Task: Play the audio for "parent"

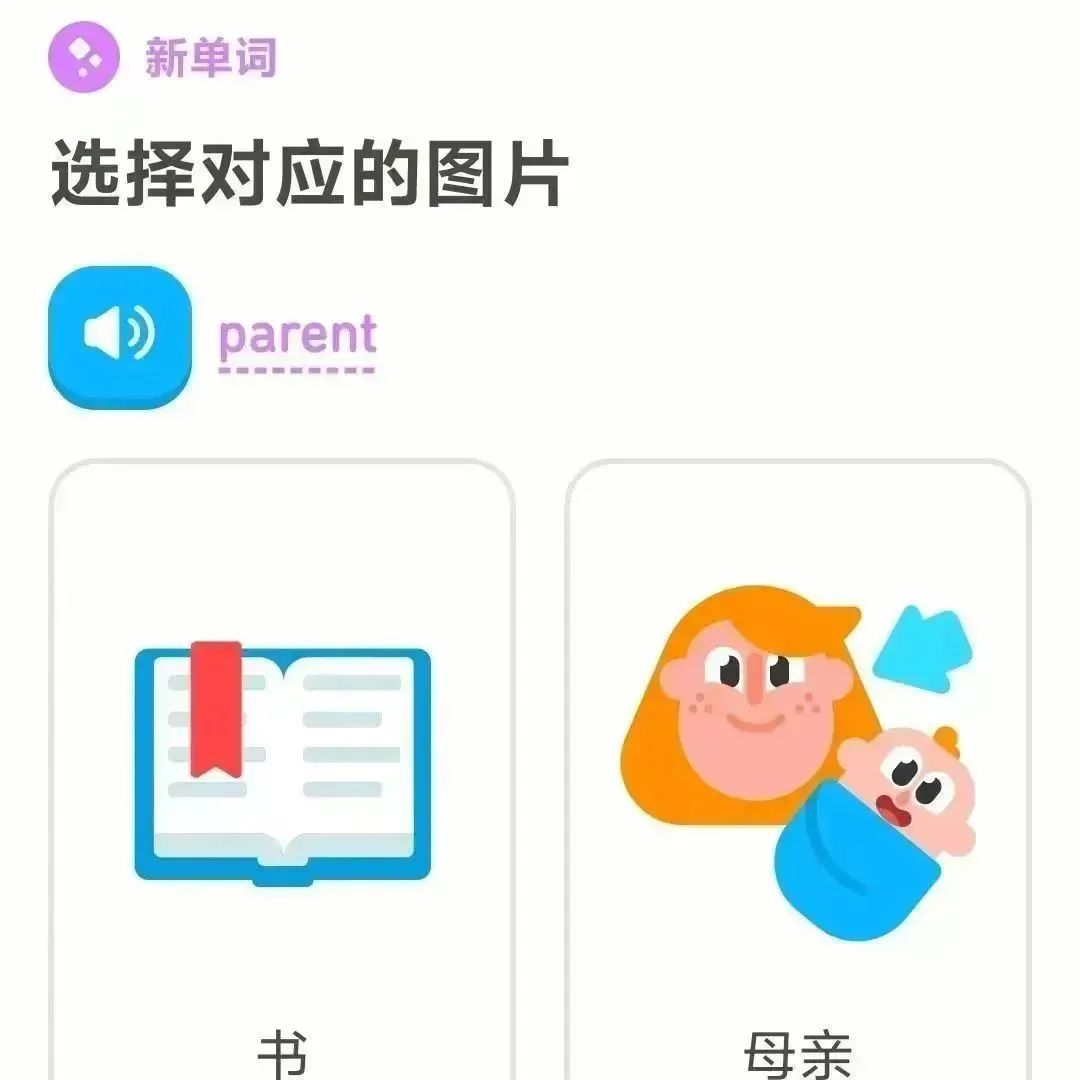Action: pos(120,335)
